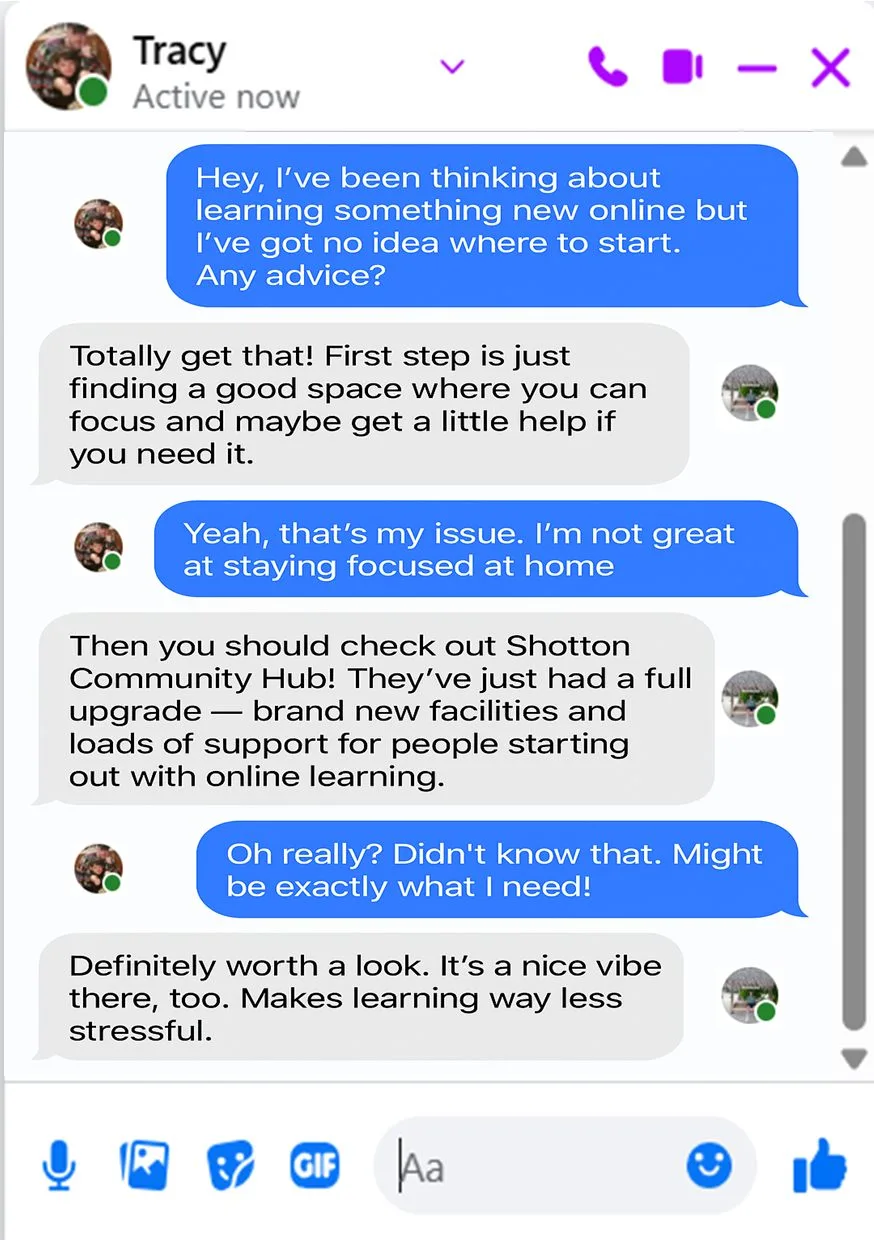This screenshot has height=1240, width=874.
Task: Tap the scrollbar down arrow
Action: point(853,1057)
